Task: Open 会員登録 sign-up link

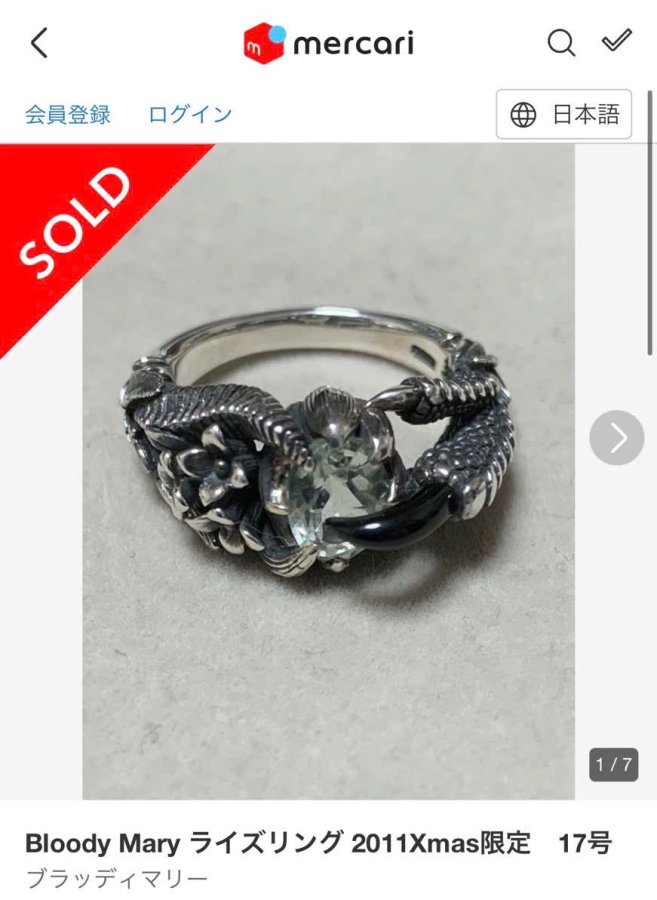Action: (x=68, y=114)
